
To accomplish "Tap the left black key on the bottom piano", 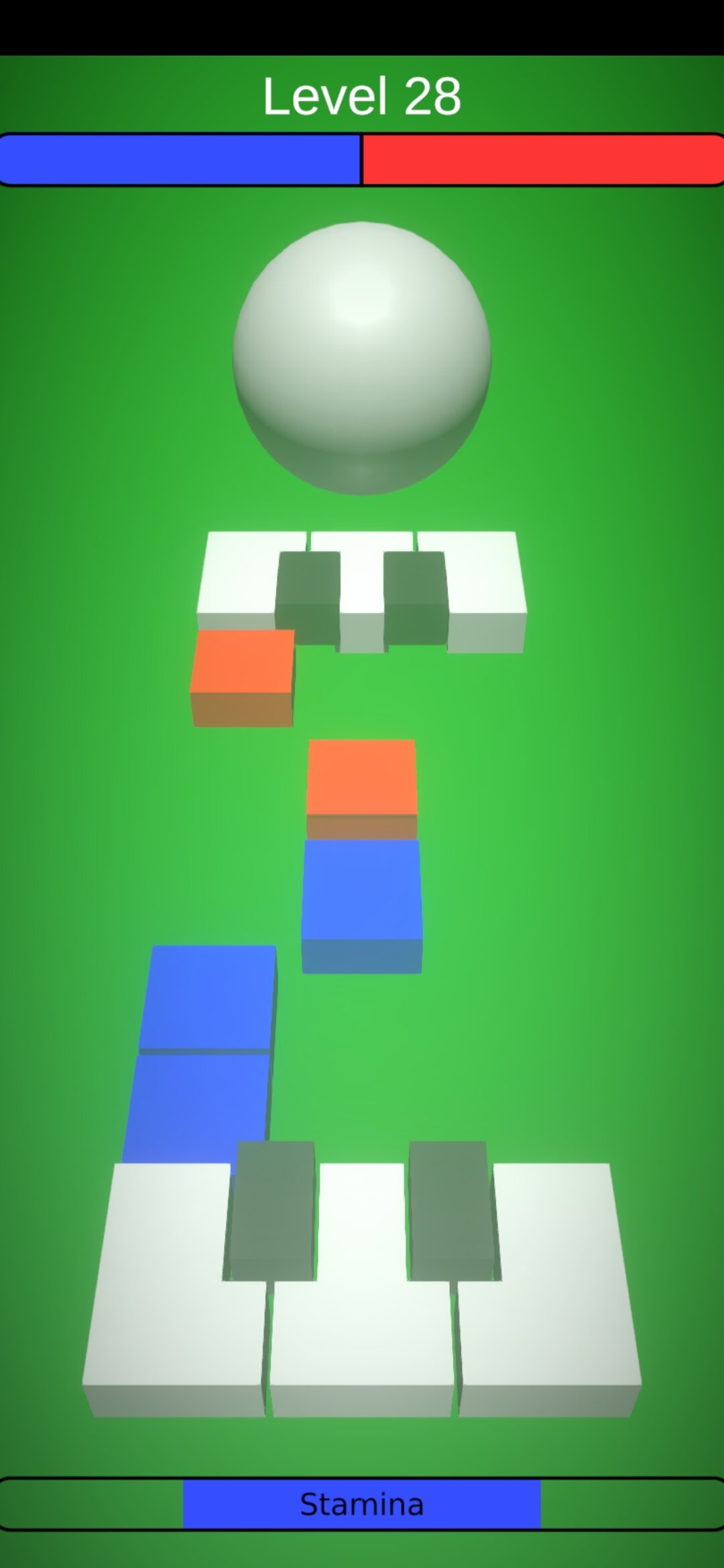I will point(270,1210).
